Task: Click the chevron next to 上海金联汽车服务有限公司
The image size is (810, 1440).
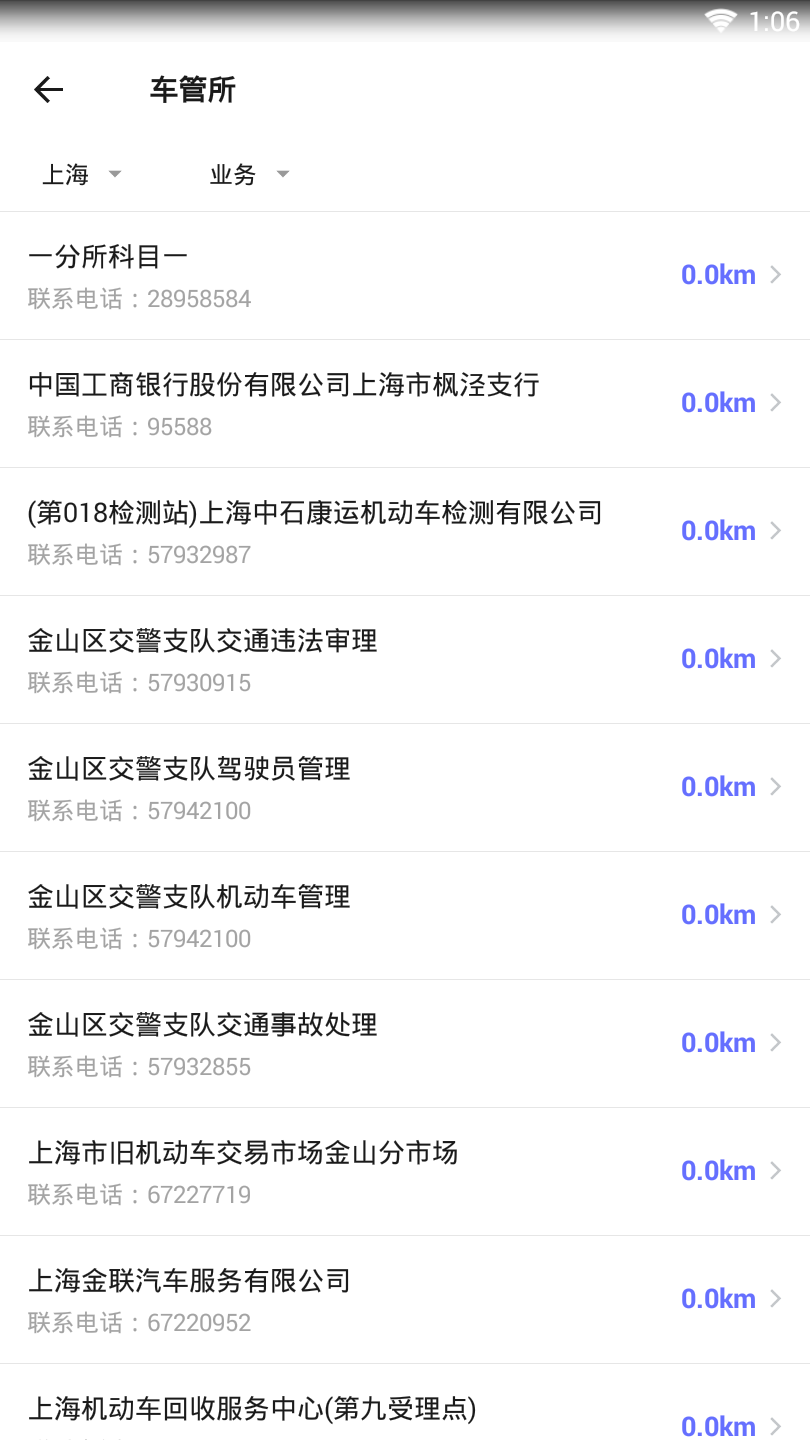Action: pos(777,1298)
